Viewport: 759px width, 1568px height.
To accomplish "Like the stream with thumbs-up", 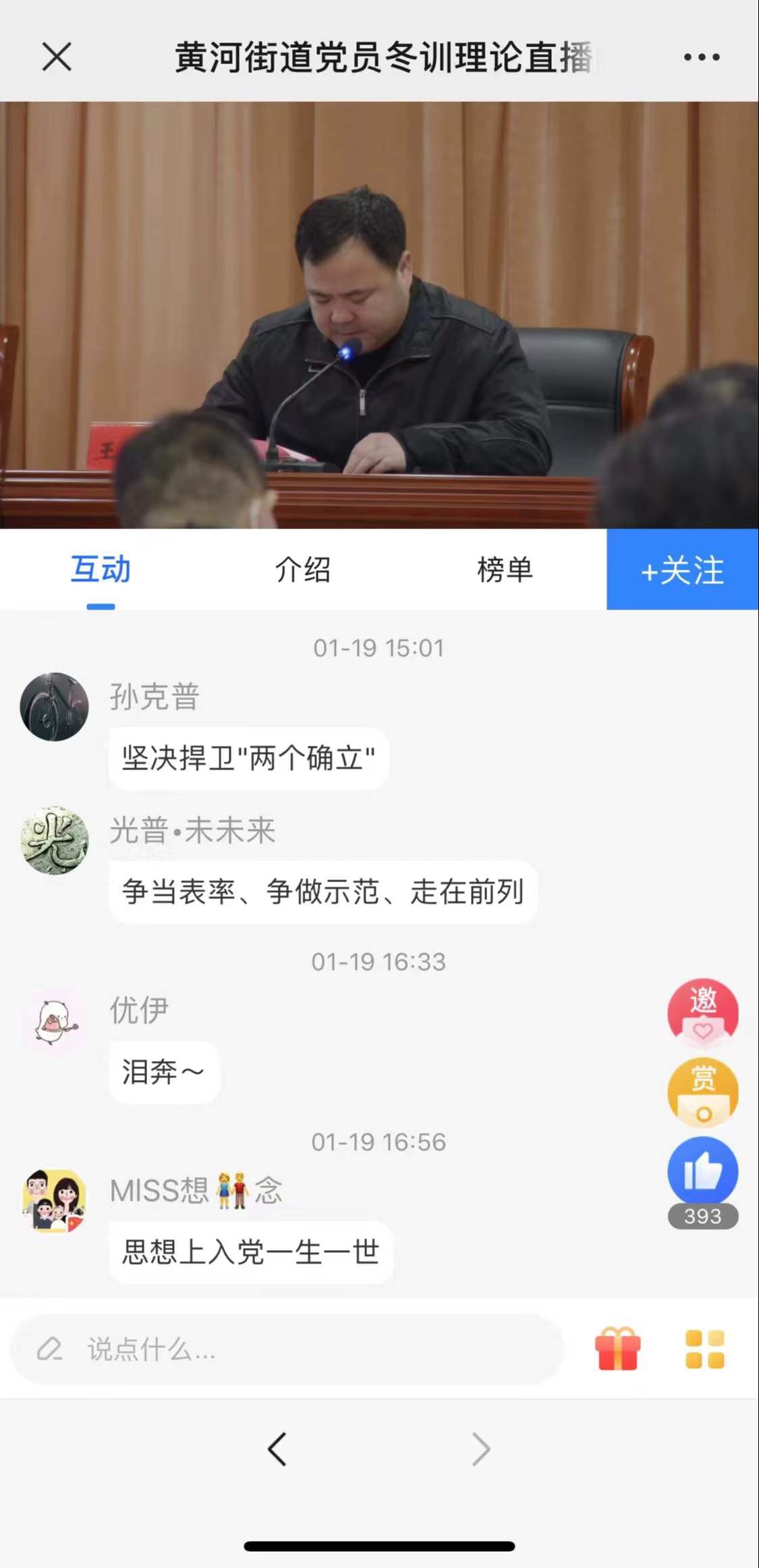I will pyautogui.click(x=702, y=1172).
